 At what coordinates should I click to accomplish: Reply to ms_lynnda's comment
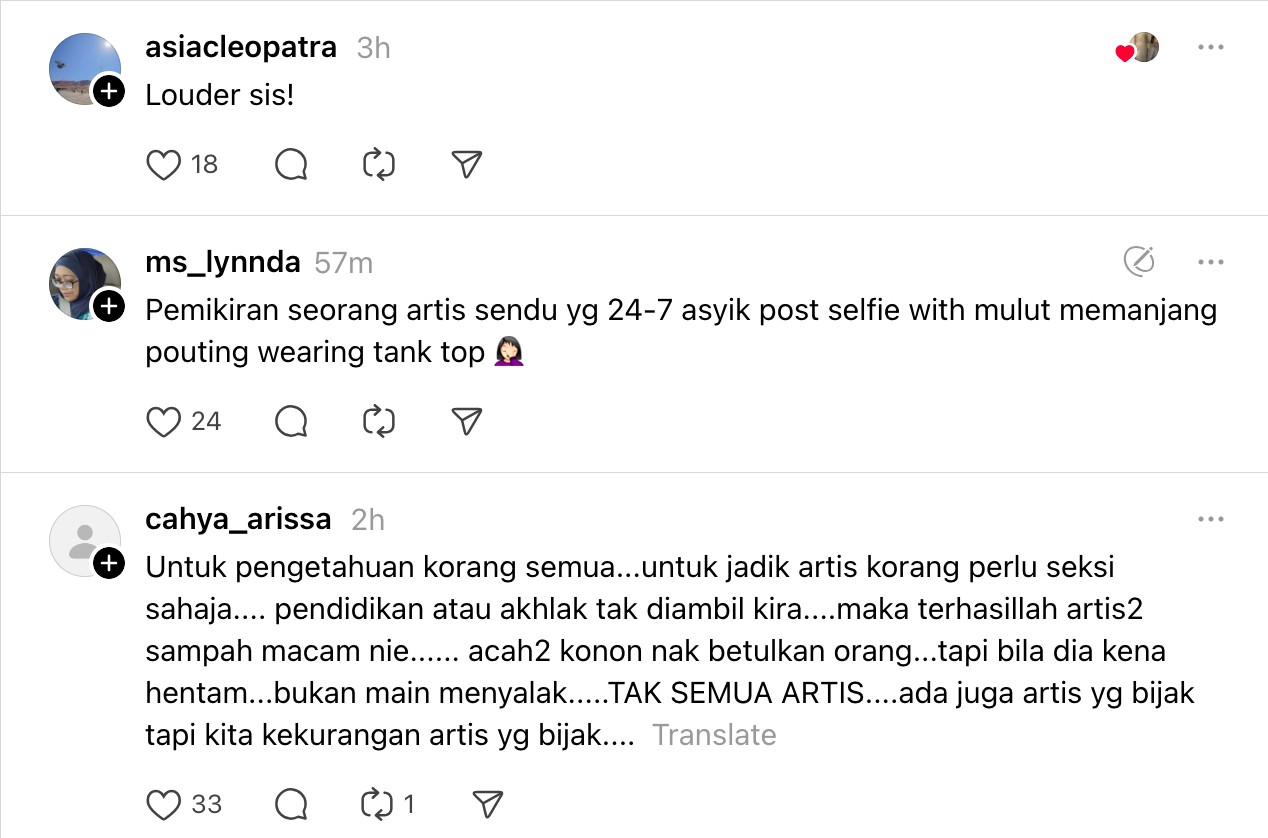pos(291,422)
